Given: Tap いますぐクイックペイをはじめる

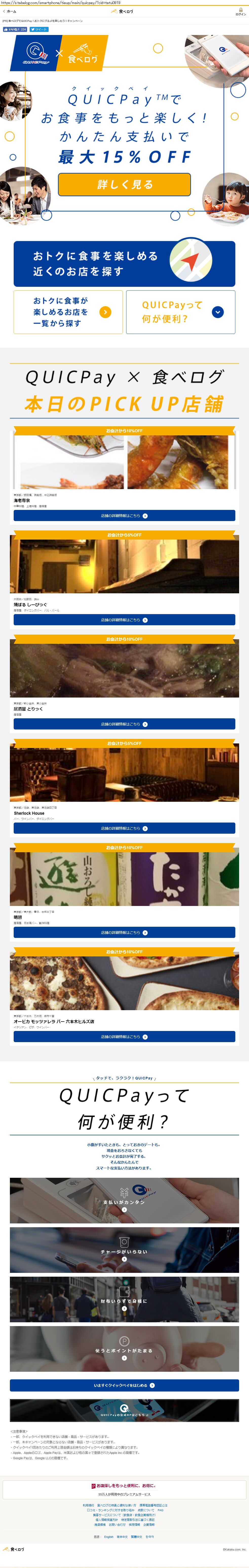Looking at the screenshot, I should click(x=124, y=1385).
